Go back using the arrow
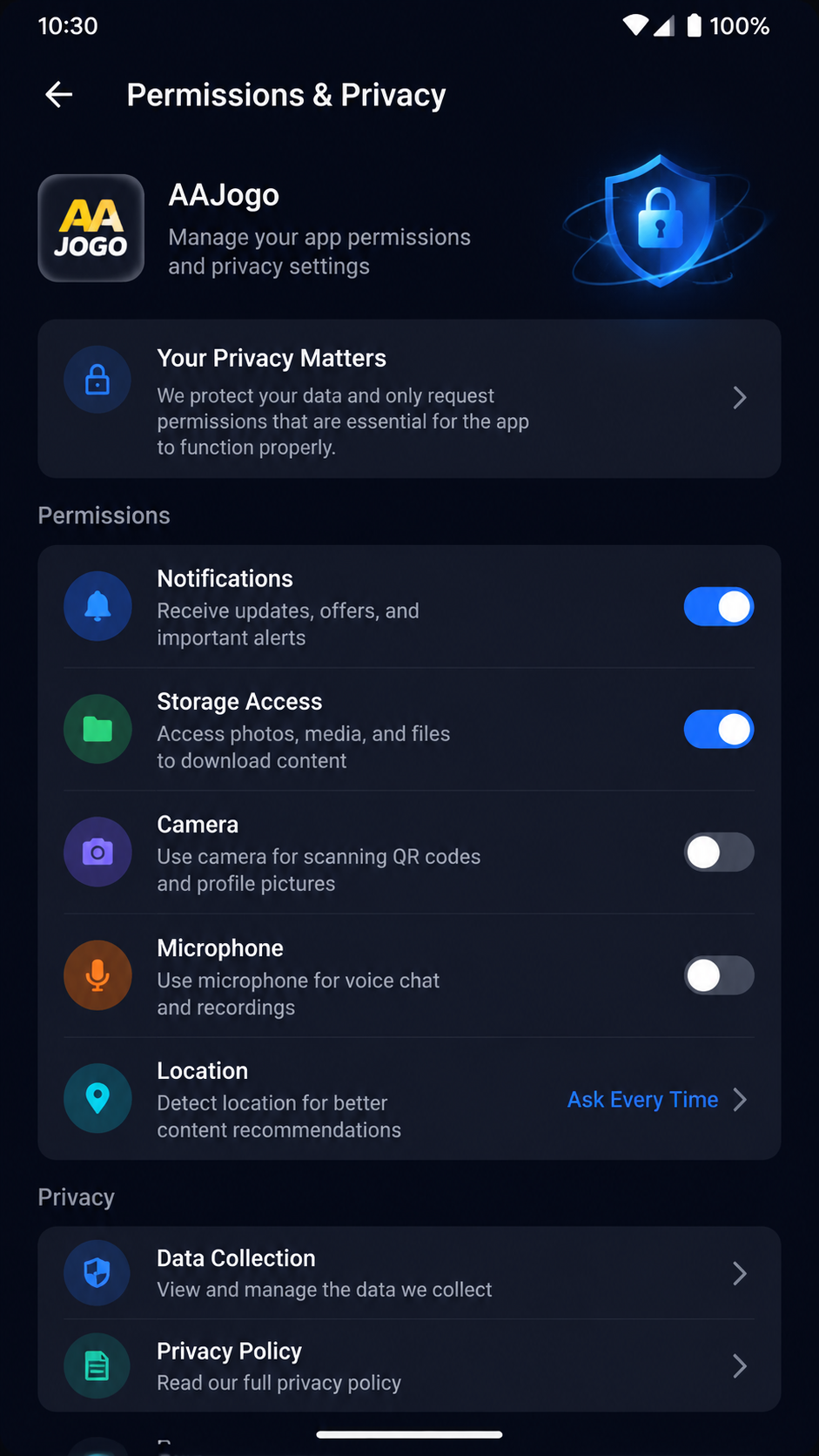This screenshot has width=819, height=1456. 58,94
